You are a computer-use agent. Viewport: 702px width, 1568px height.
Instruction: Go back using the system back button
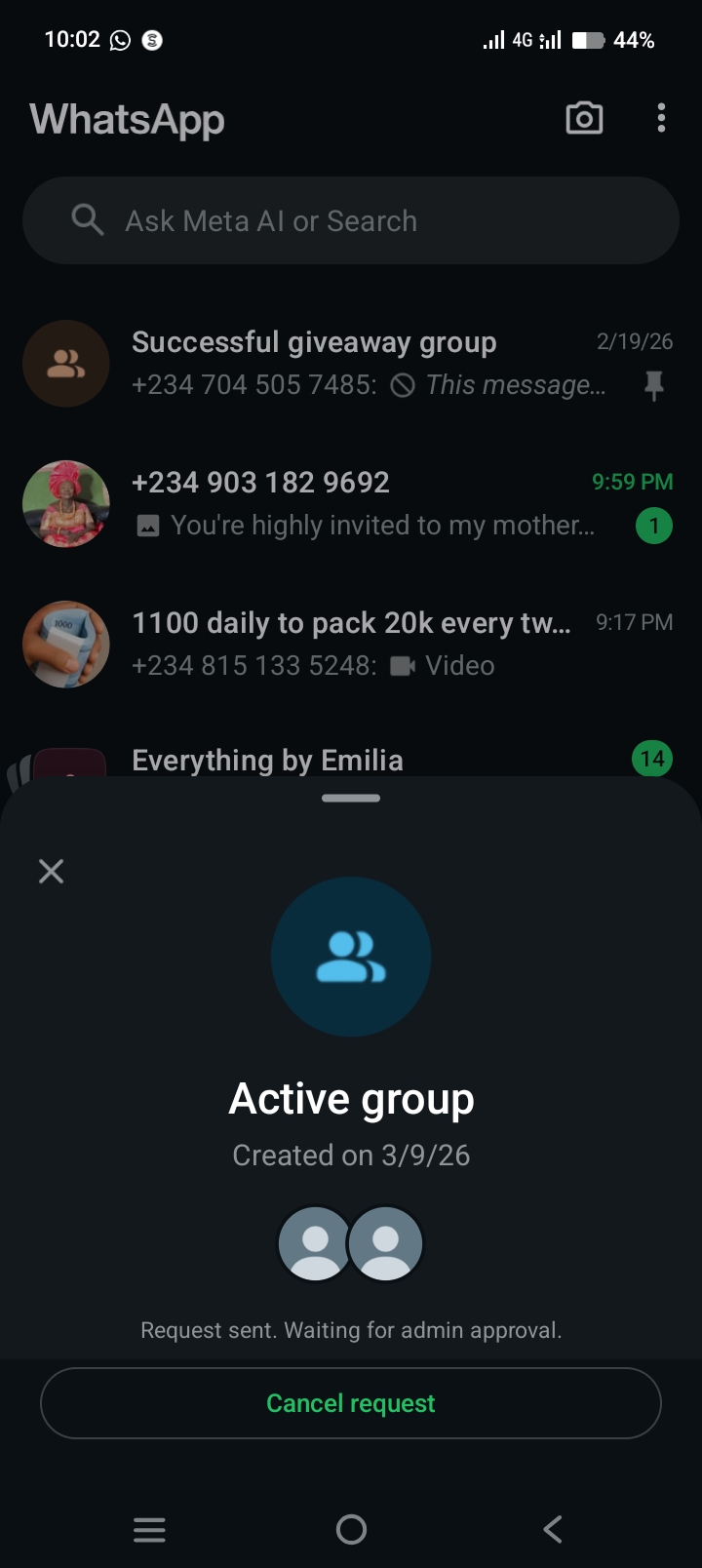553,1529
